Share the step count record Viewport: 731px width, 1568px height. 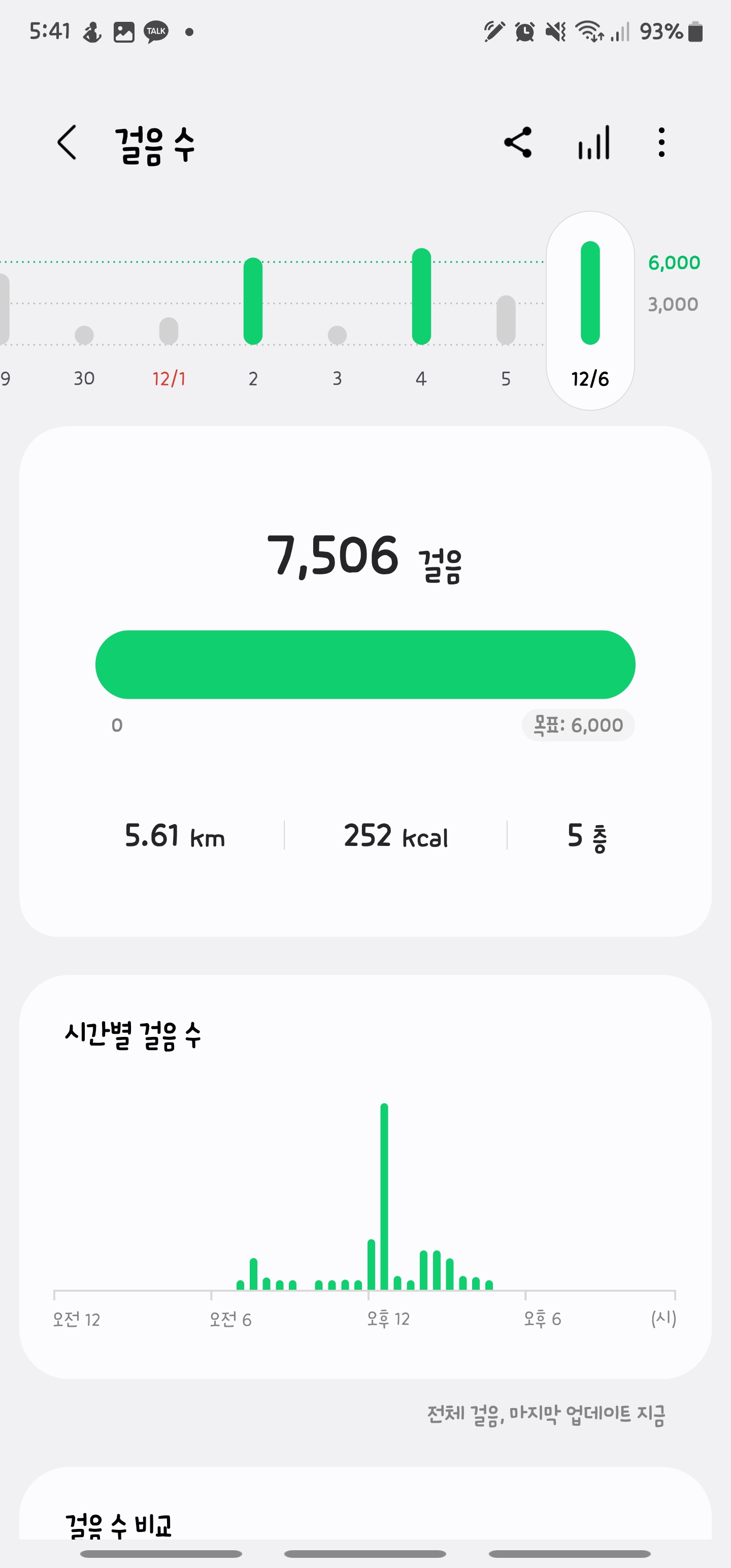click(518, 143)
